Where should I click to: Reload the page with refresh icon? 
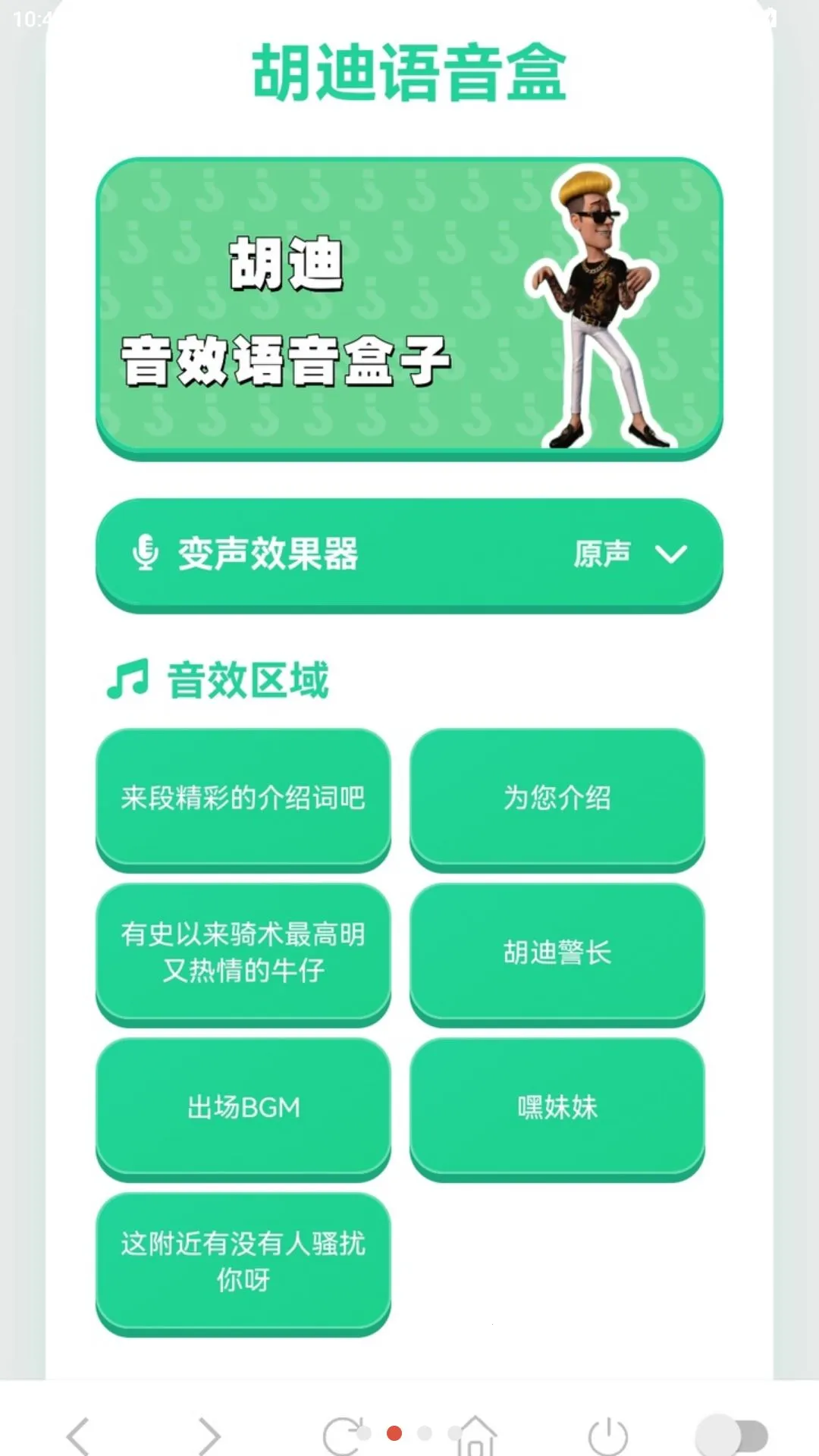point(343,1436)
